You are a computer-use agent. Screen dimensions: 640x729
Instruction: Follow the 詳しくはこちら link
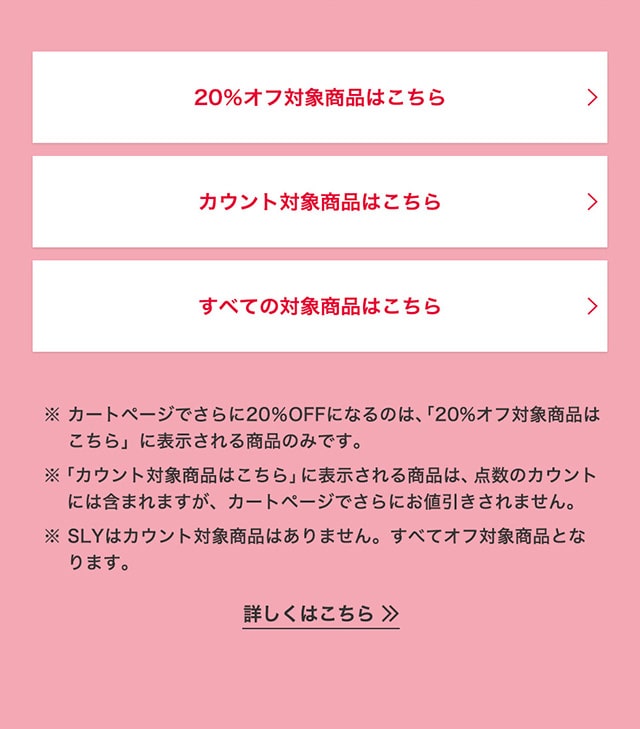point(321,613)
